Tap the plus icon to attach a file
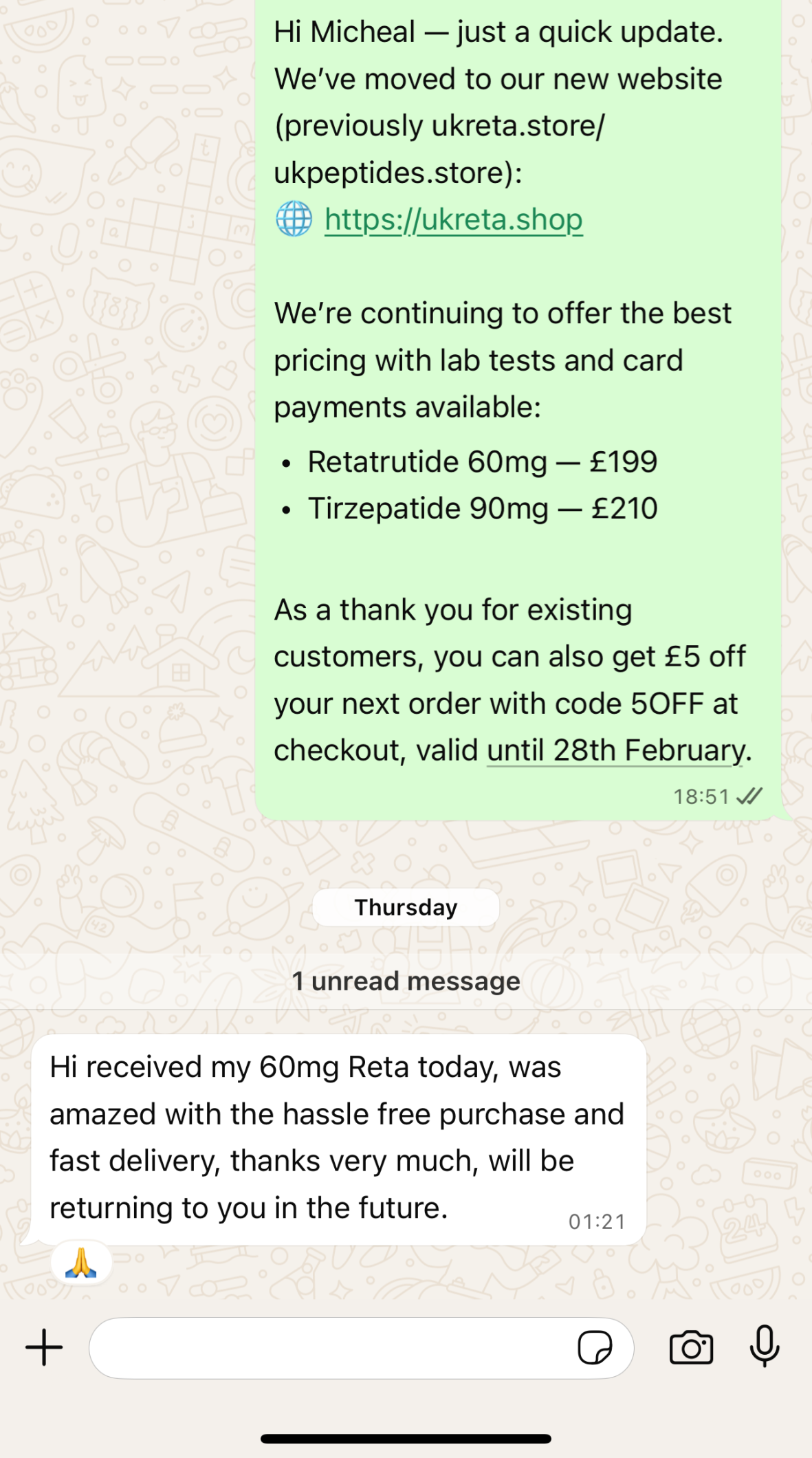Viewport: 812px width, 1458px height. 43,1348
